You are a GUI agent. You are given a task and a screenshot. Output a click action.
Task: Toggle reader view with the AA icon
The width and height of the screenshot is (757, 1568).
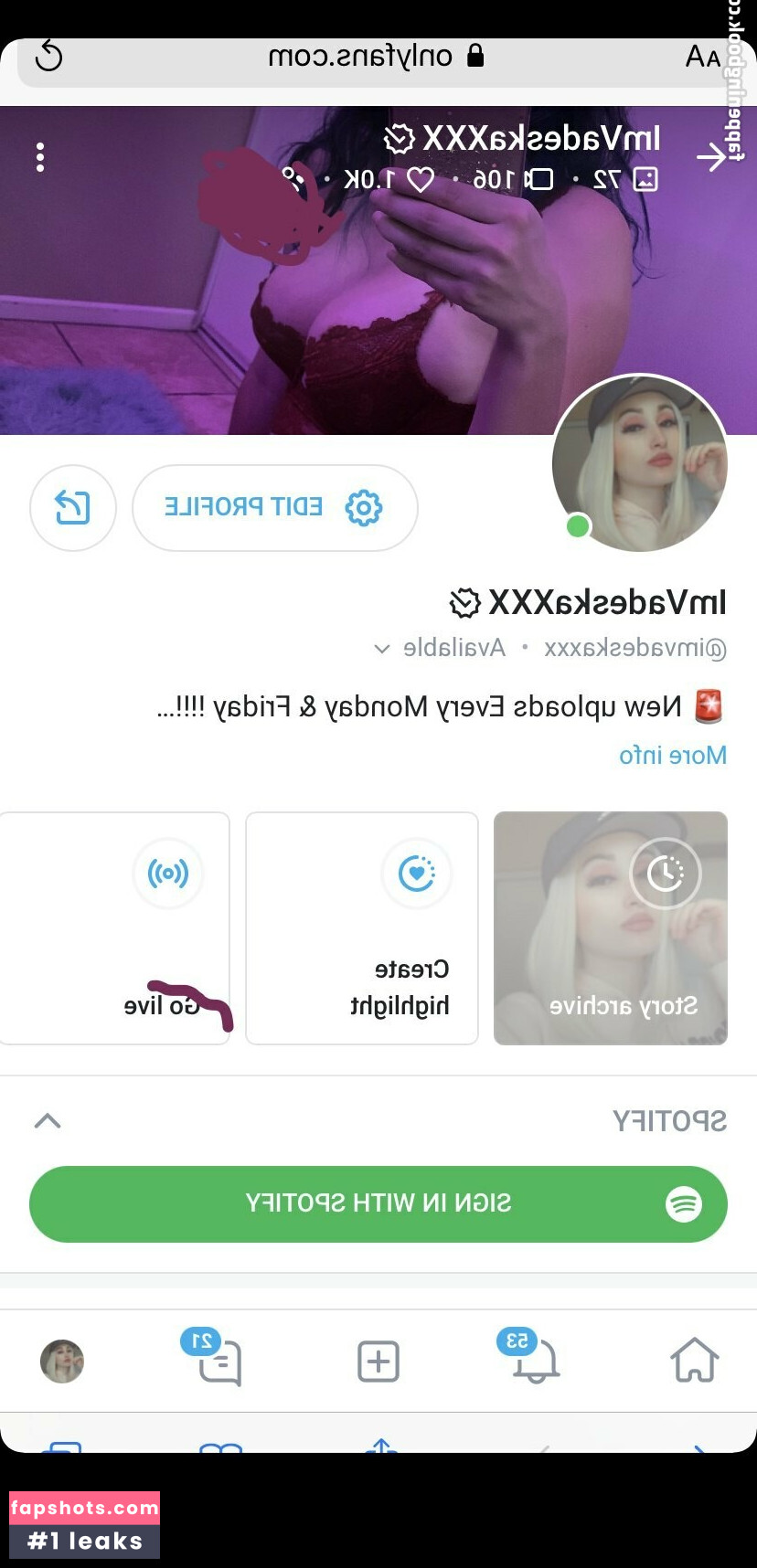click(x=704, y=57)
